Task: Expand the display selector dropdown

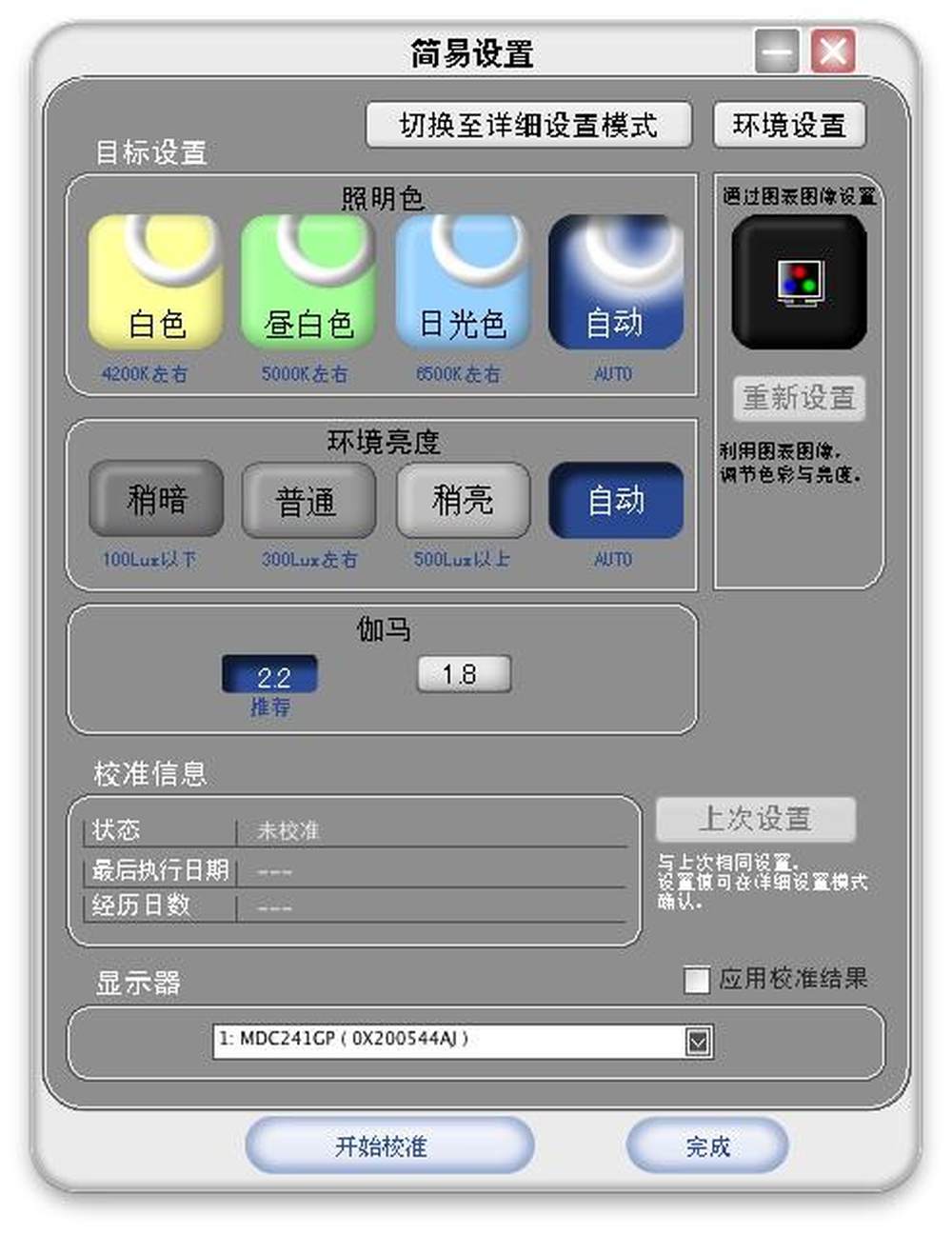Action: tap(698, 1042)
